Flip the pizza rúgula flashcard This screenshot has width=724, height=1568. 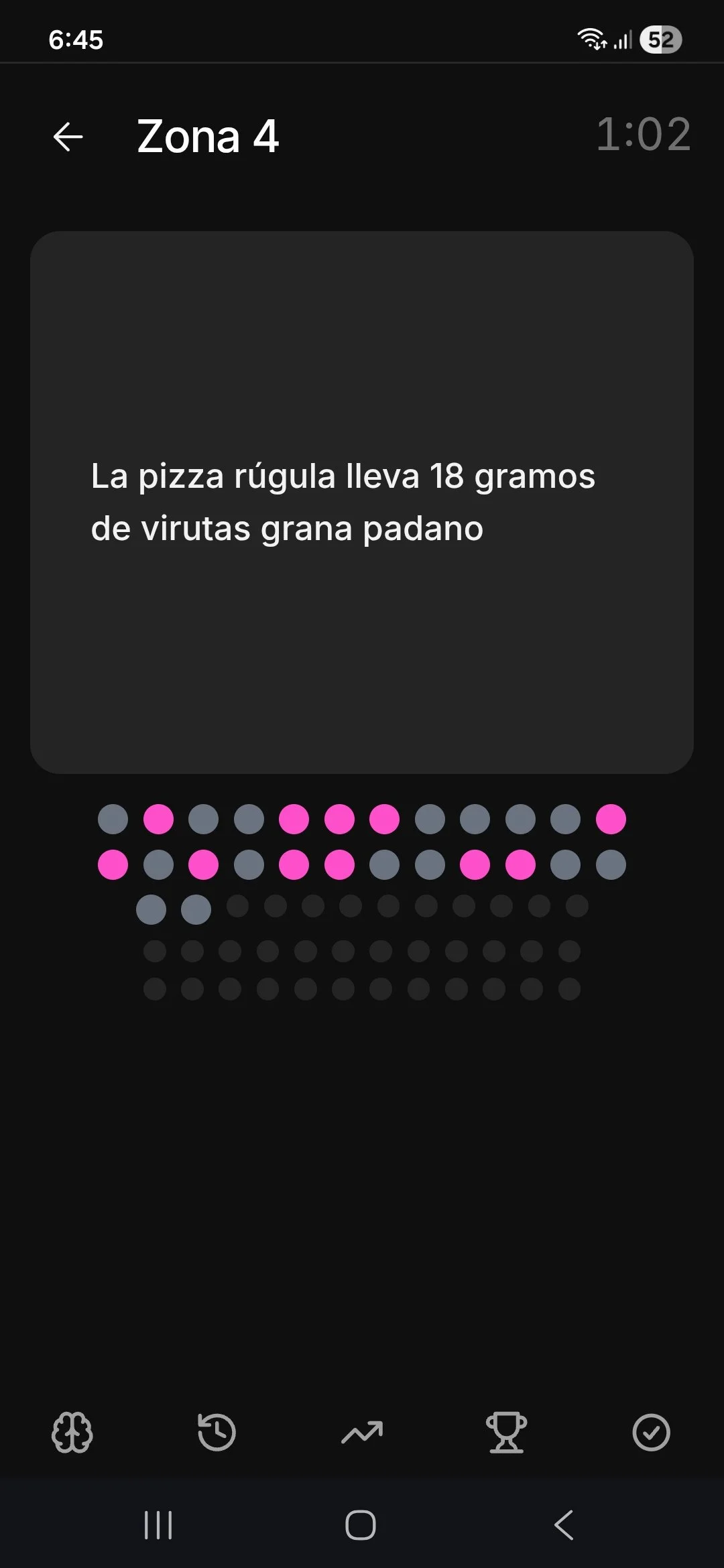click(x=361, y=502)
